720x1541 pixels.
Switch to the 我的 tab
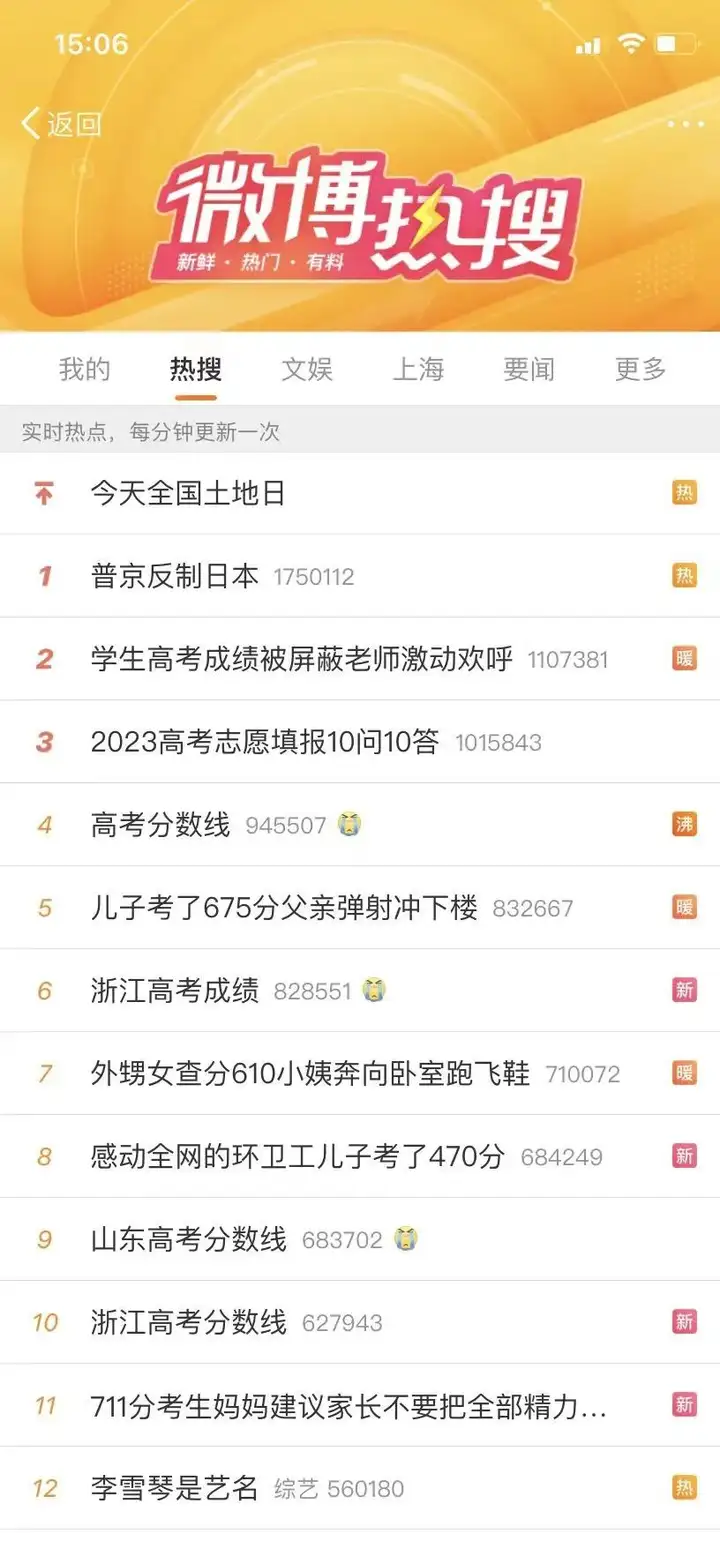point(85,369)
